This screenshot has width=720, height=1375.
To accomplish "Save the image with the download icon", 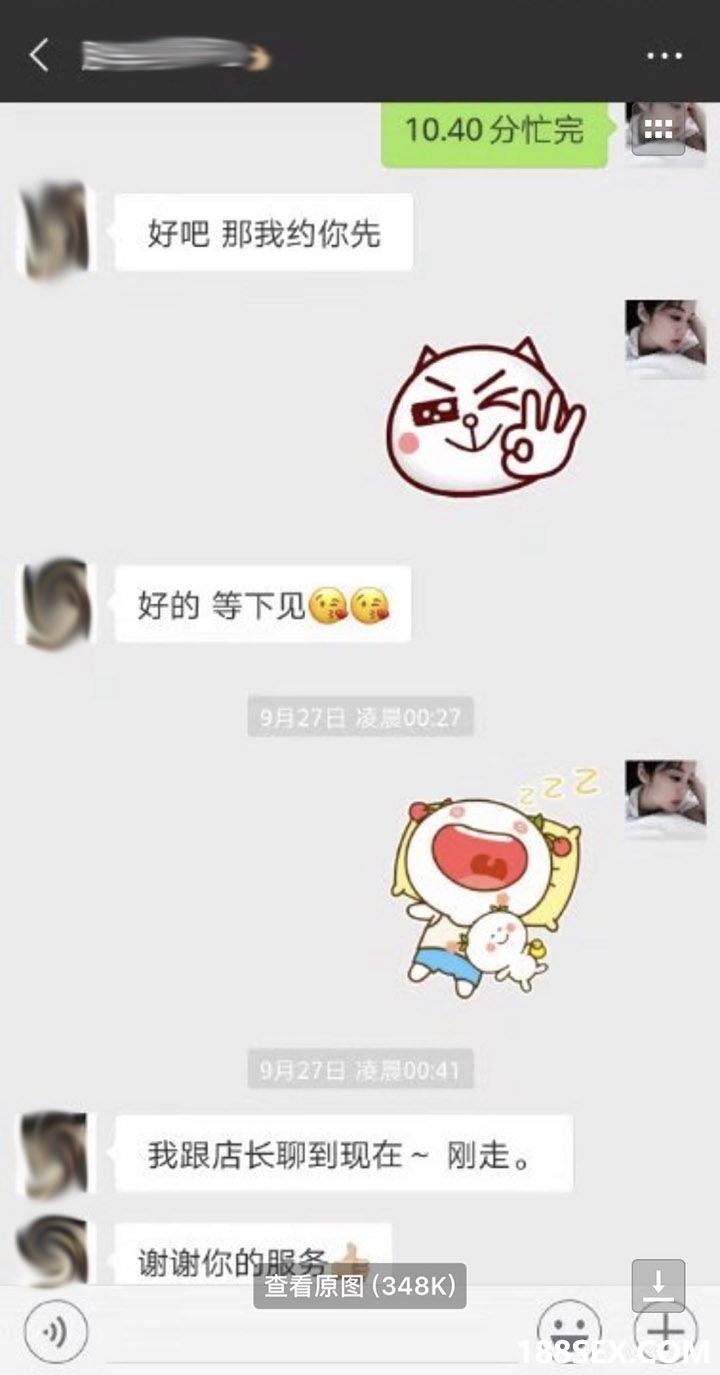I will point(658,1286).
